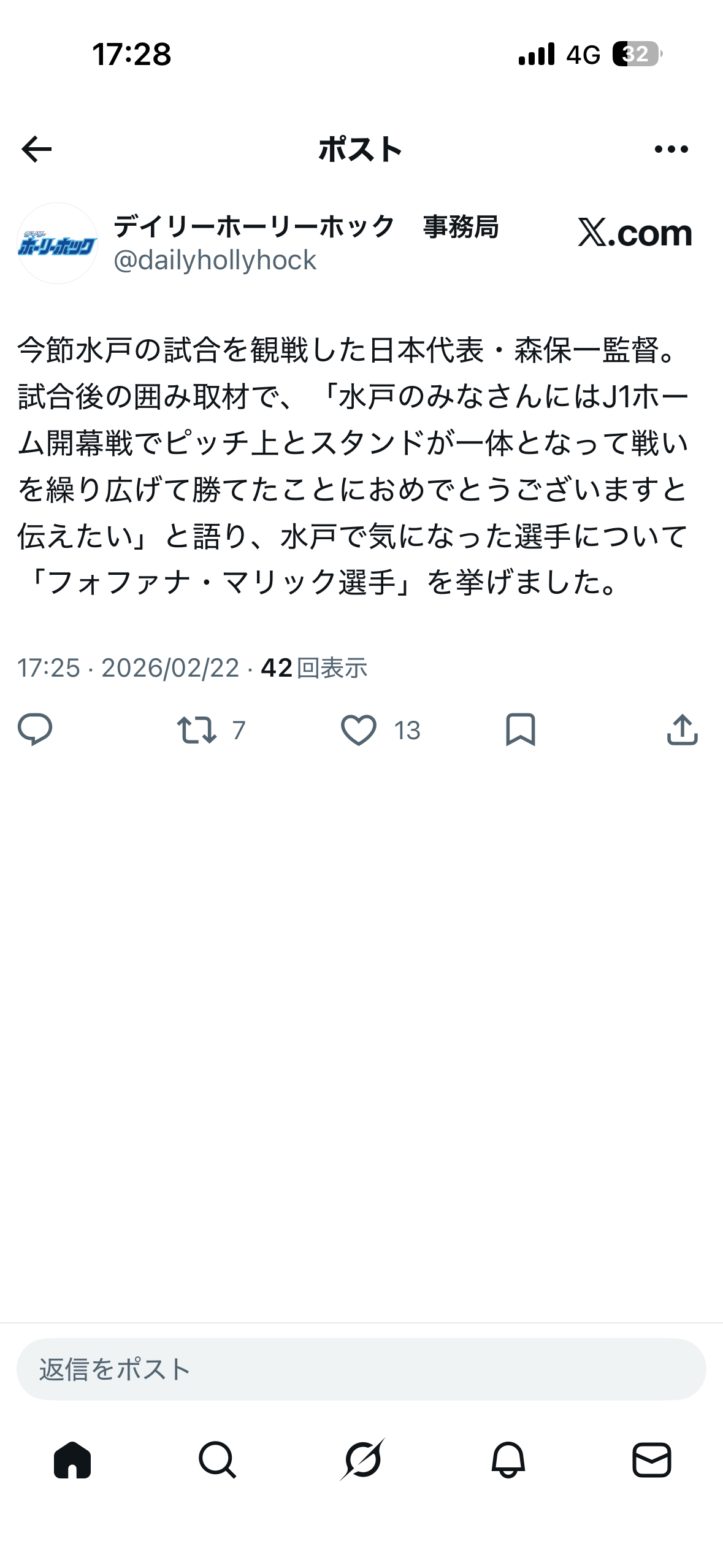Image resolution: width=723 pixels, height=1568 pixels.
Task: Repost this post with 7 reposts
Action: click(x=211, y=730)
